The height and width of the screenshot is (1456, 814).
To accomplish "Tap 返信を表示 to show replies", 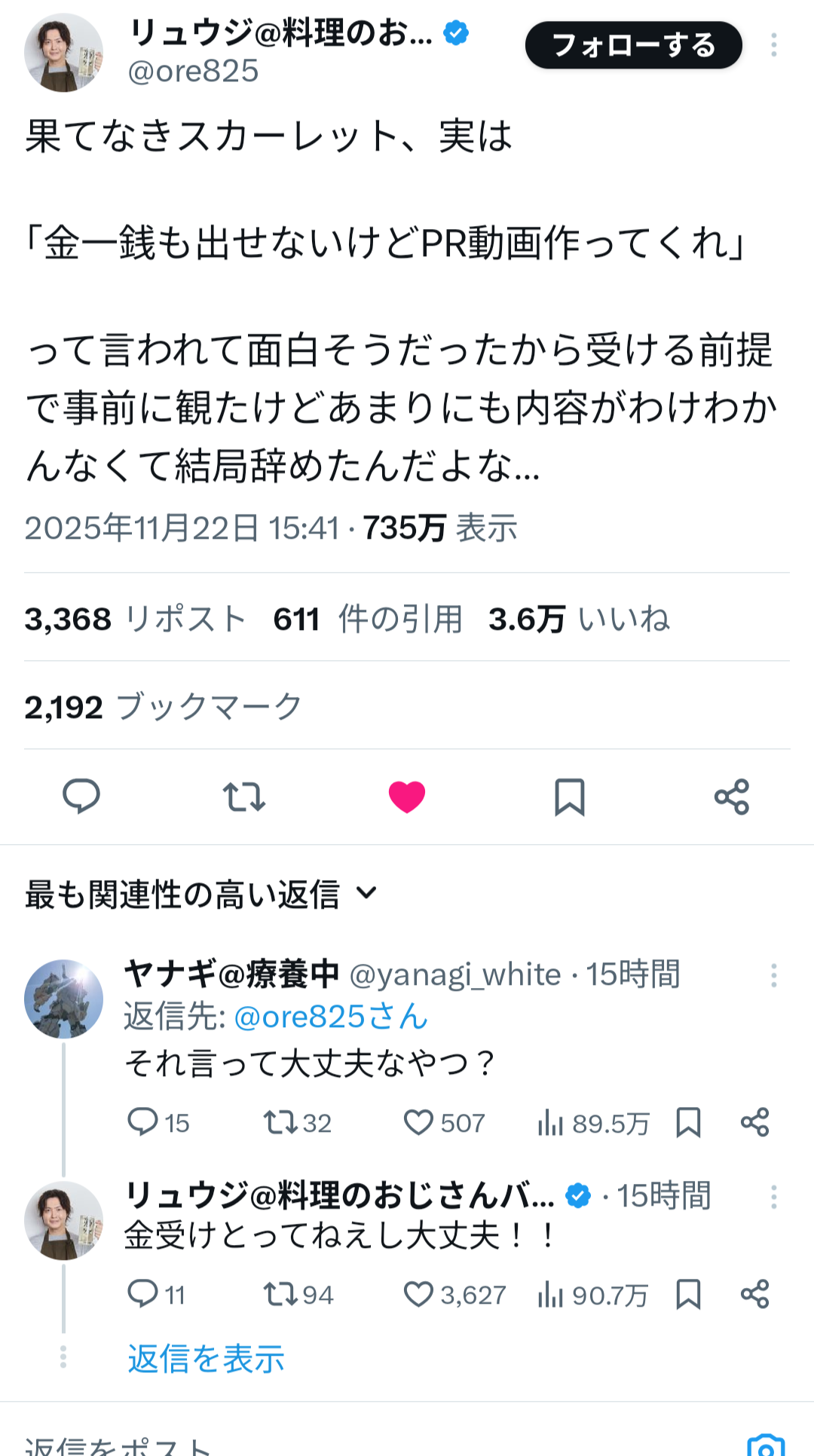I will point(206,1359).
